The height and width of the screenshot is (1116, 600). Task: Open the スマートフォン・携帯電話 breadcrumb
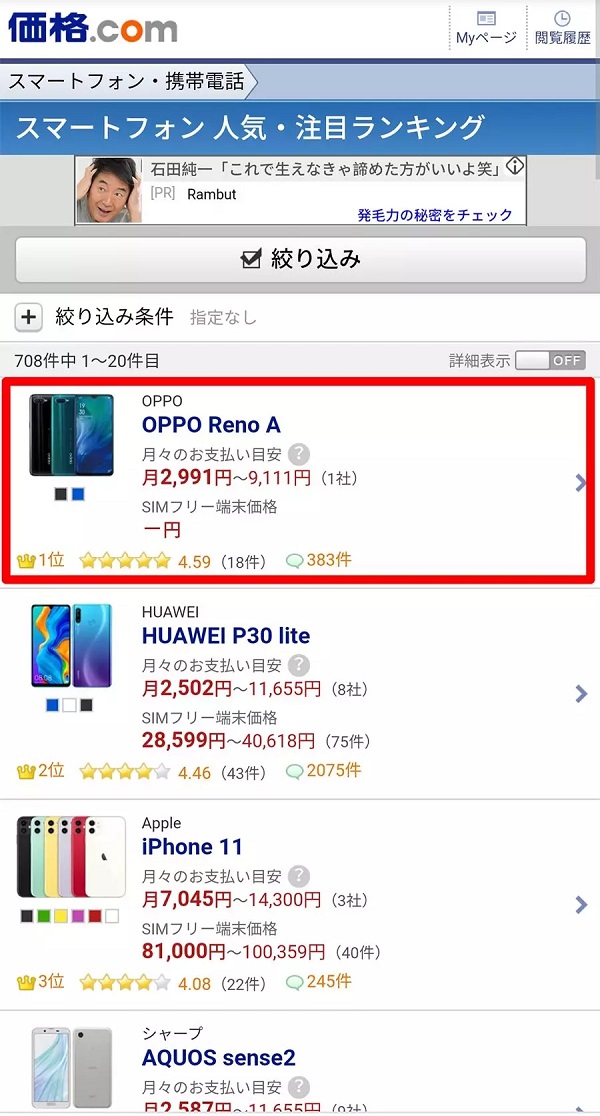pyautogui.click(x=126, y=82)
